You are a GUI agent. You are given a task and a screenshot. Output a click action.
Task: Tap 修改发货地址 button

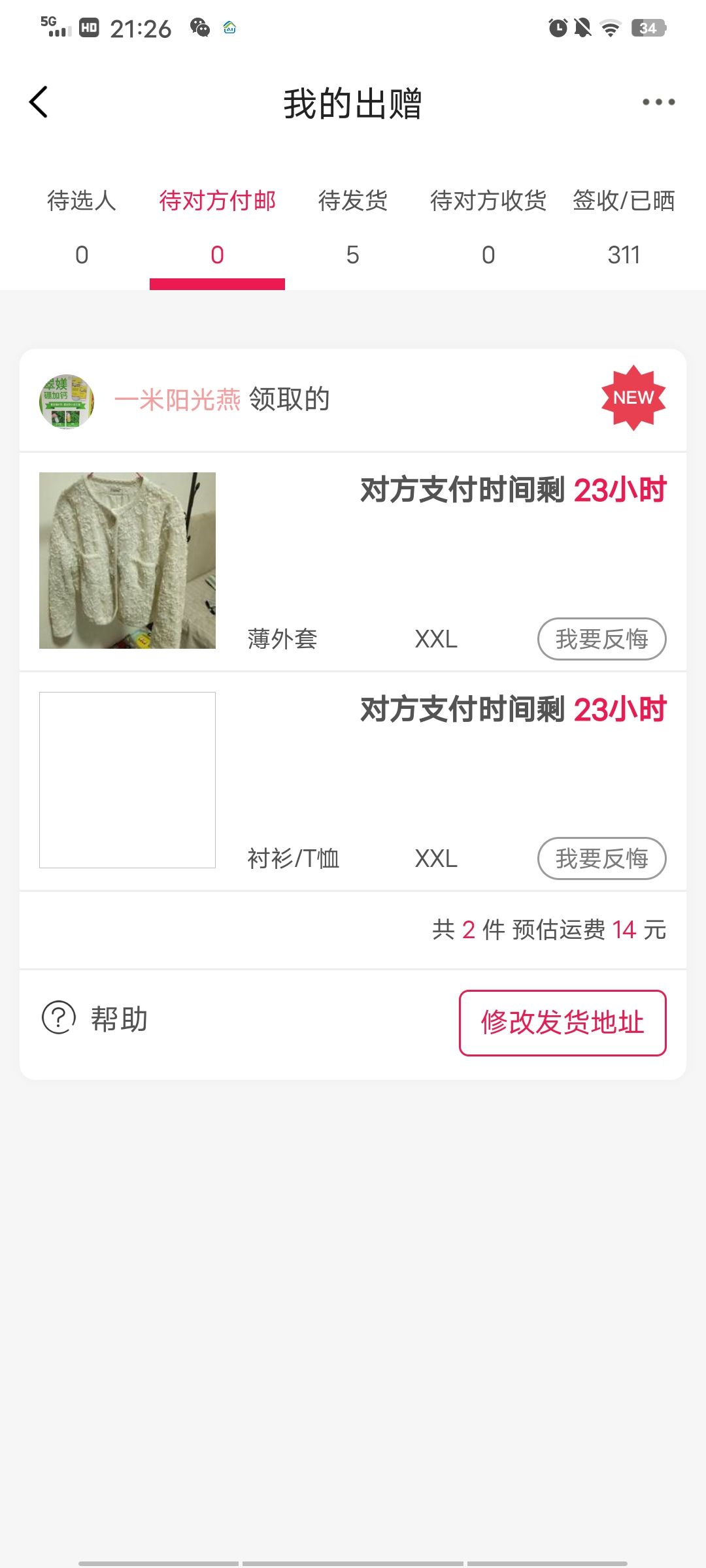tap(562, 1023)
